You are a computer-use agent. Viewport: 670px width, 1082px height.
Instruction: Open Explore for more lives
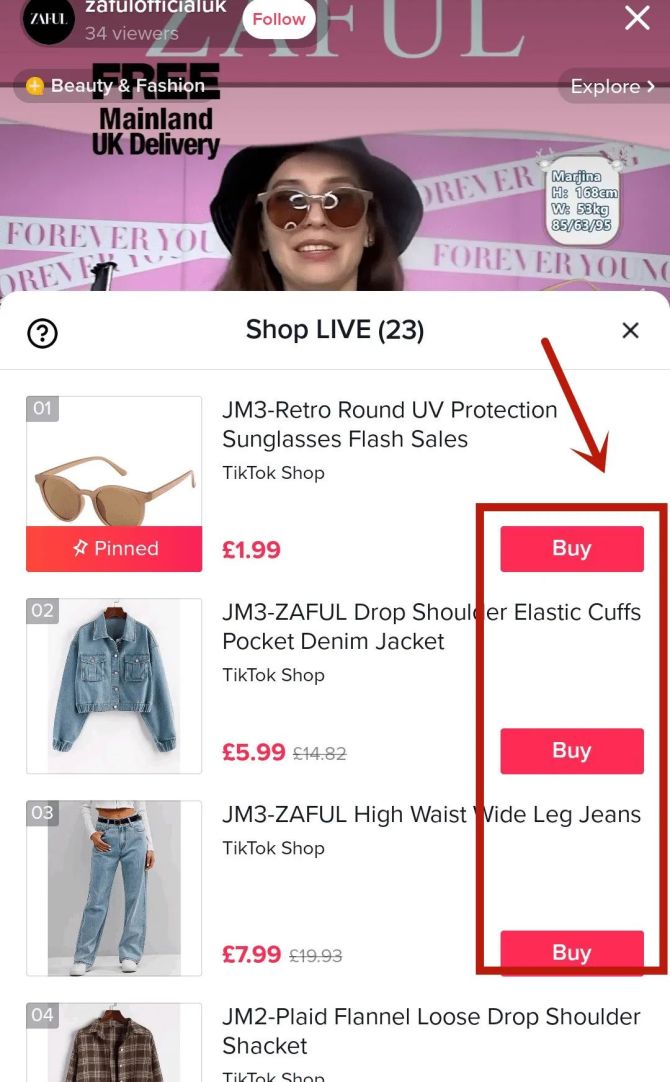click(612, 87)
